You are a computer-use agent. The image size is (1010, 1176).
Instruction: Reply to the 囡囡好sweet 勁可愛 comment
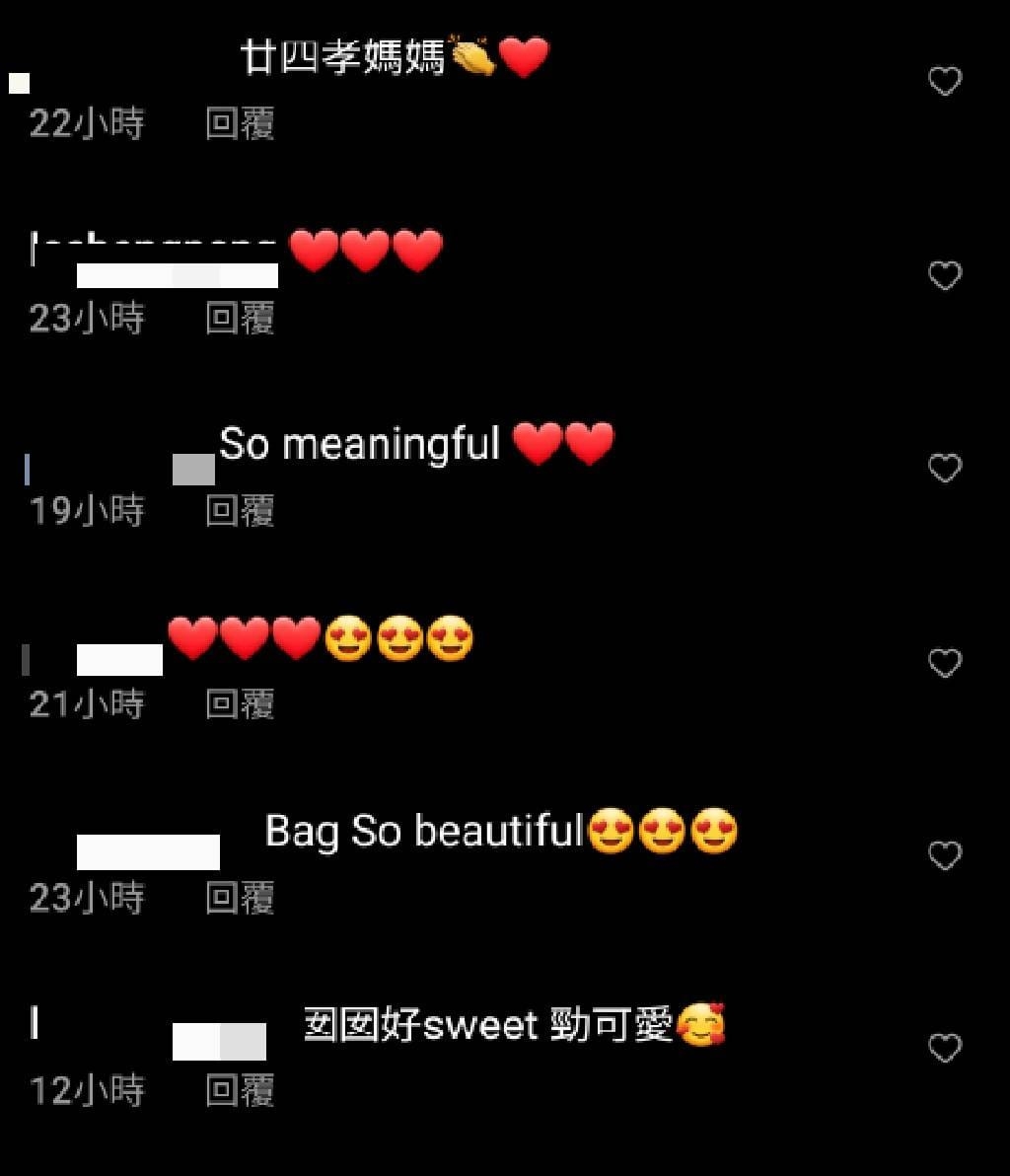click(x=239, y=1091)
